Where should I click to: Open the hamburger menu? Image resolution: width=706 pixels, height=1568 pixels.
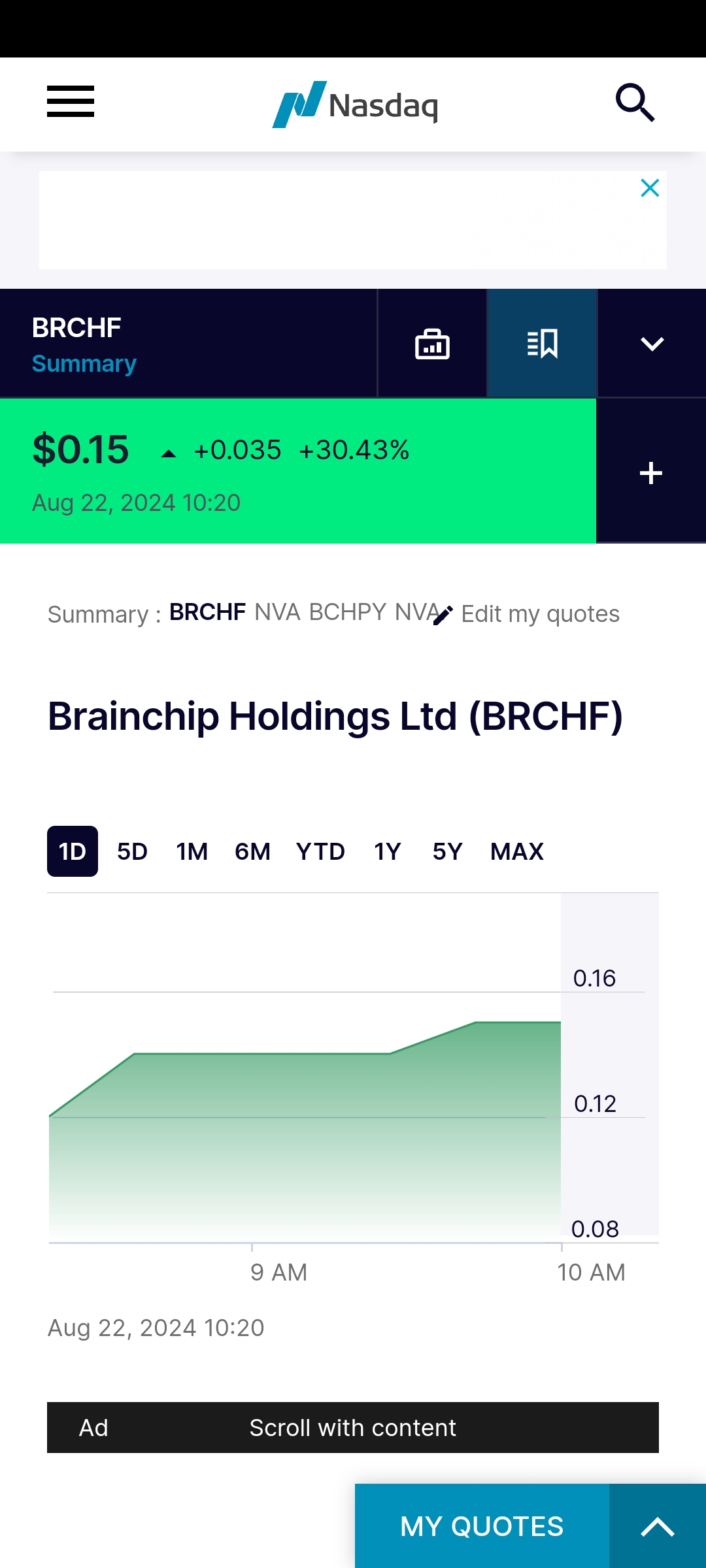71,102
